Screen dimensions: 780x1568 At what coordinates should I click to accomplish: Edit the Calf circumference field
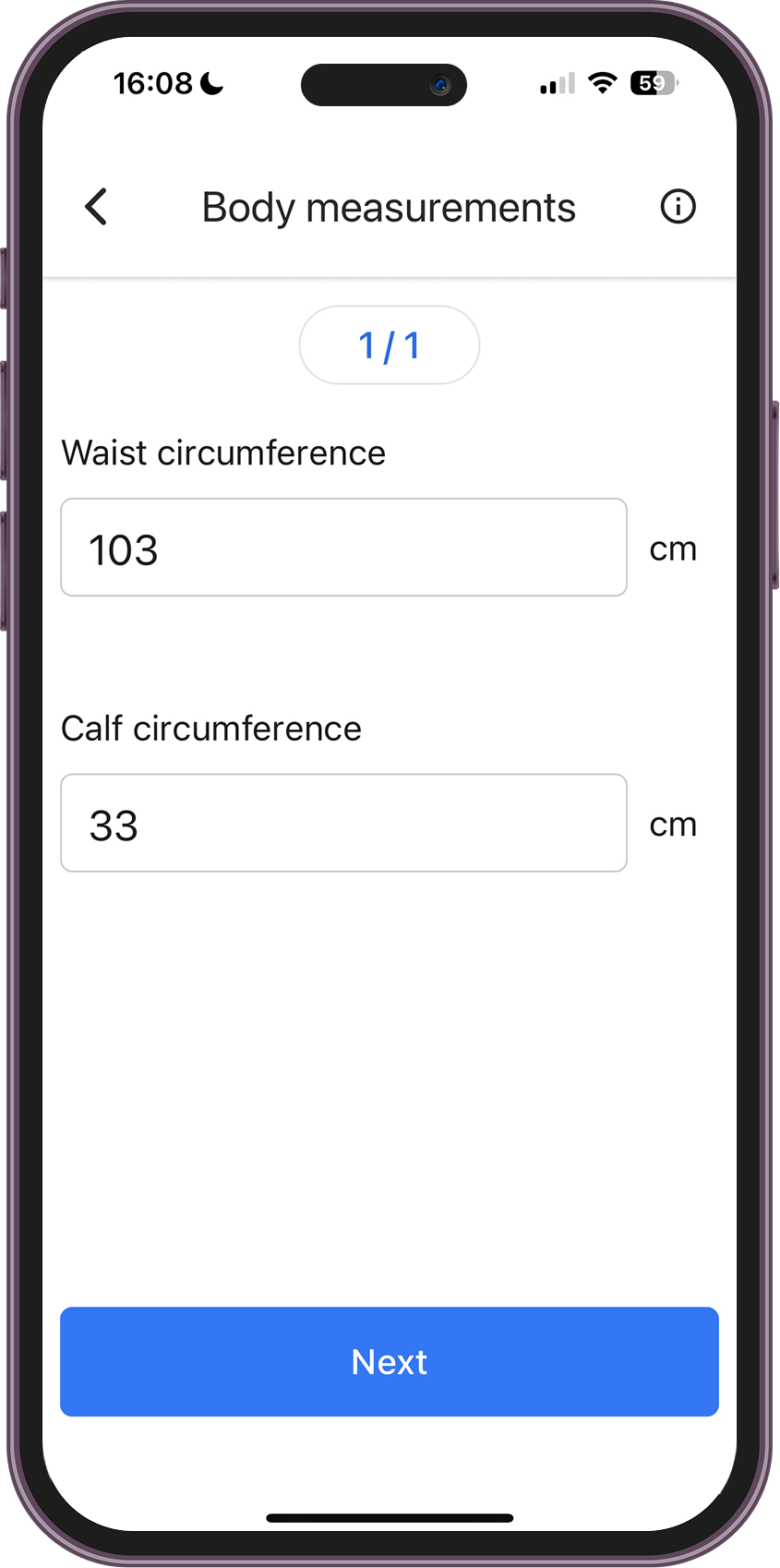tap(343, 823)
